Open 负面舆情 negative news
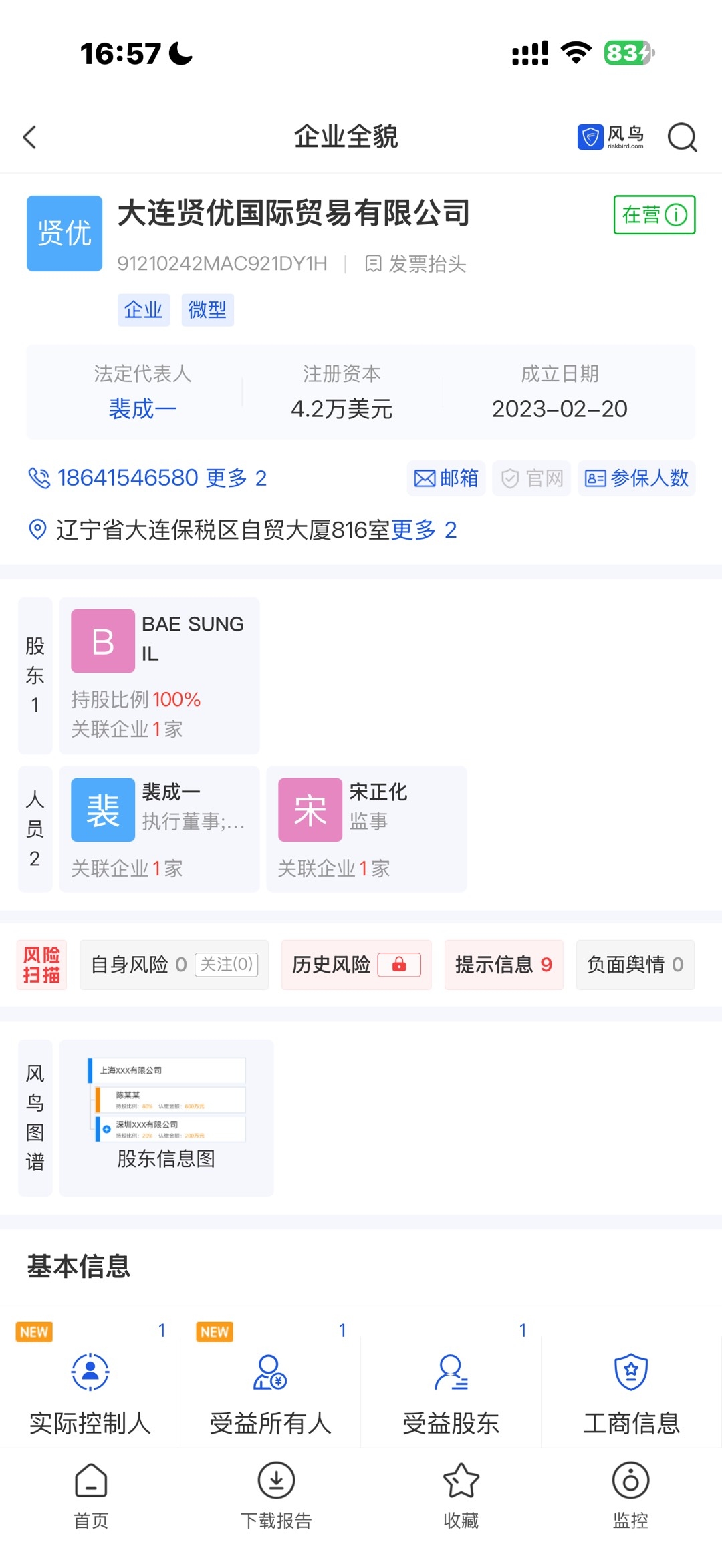This screenshot has height=1568, width=722. point(635,965)
